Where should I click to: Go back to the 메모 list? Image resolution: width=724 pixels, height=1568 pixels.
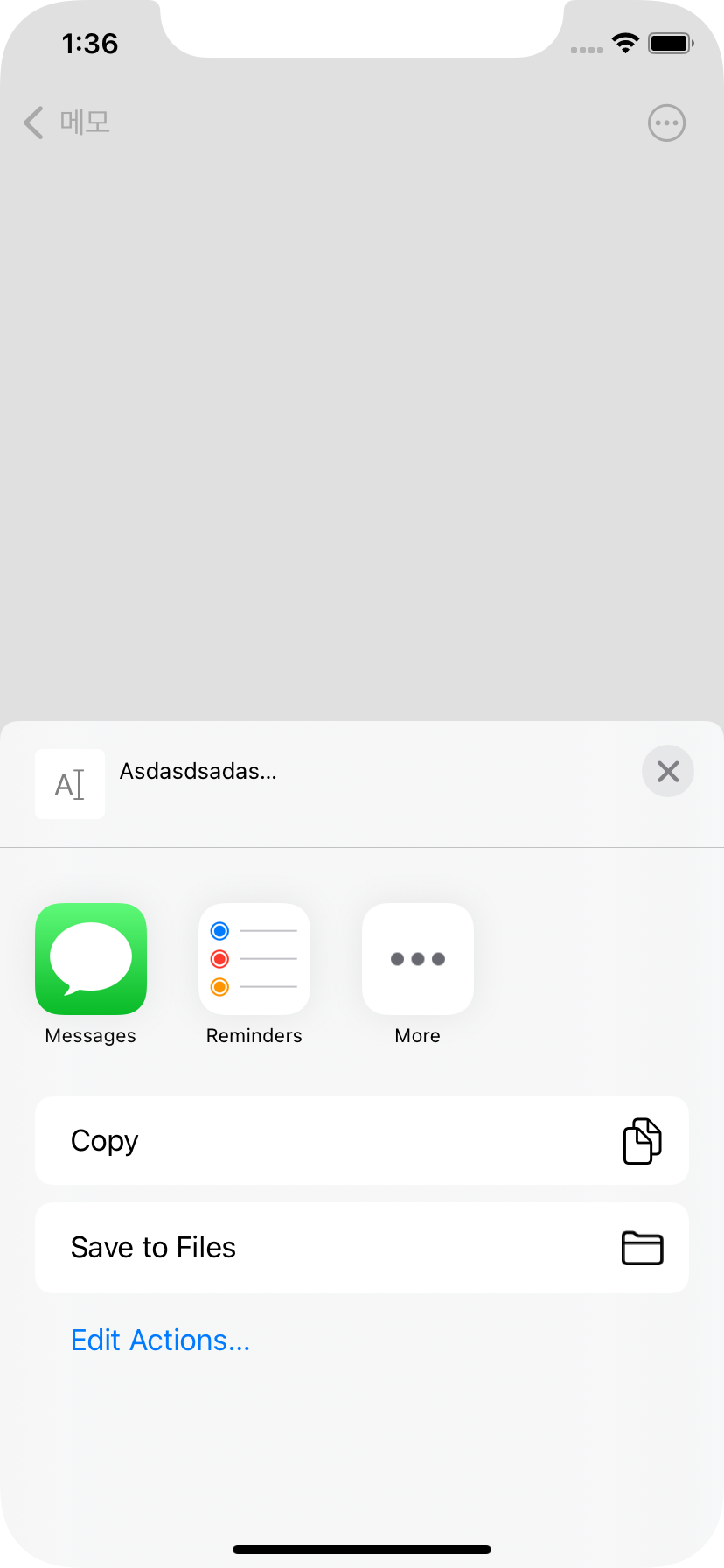tap(66, 122)
